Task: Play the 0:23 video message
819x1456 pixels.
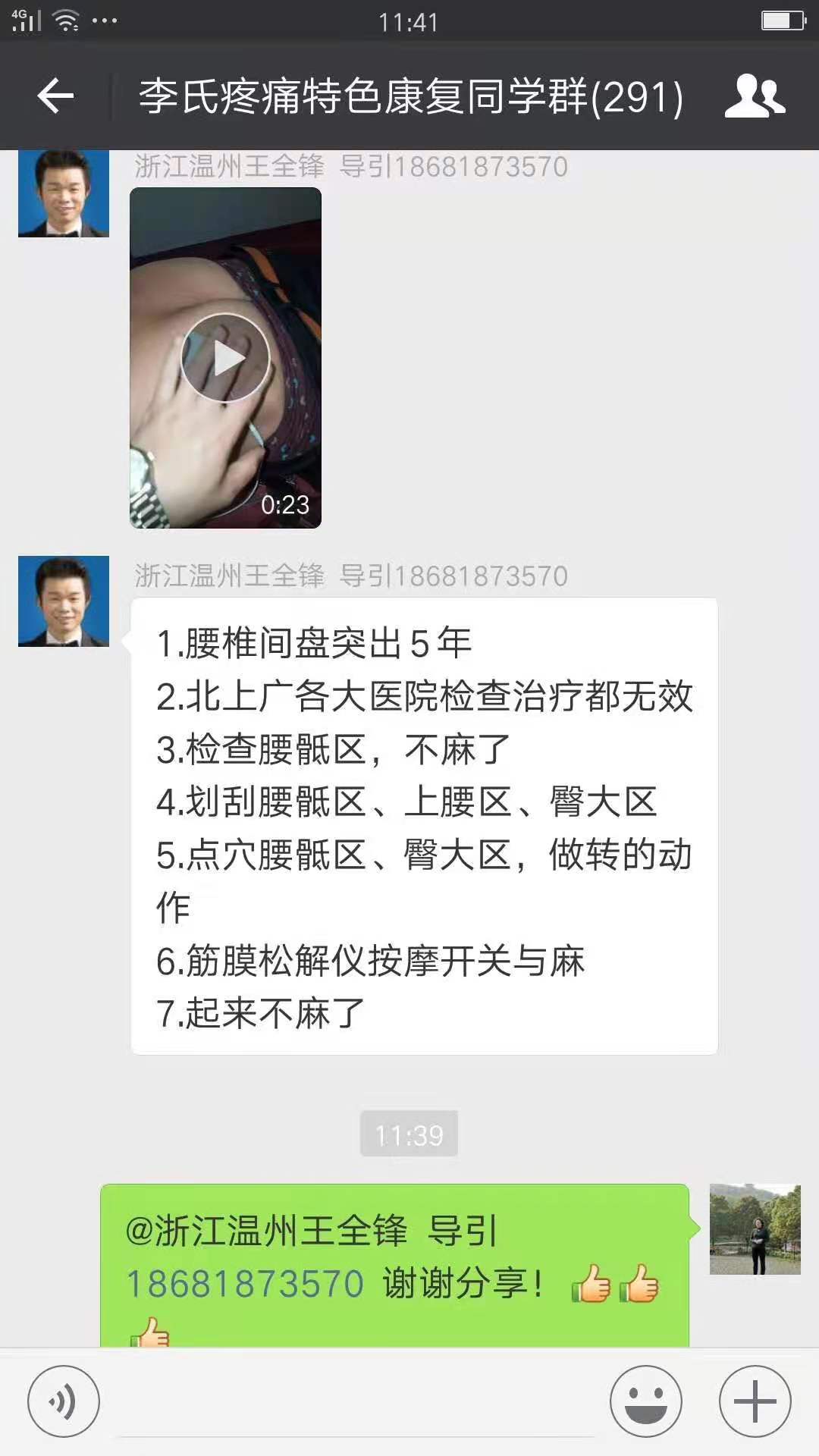Action: point(225,357)
